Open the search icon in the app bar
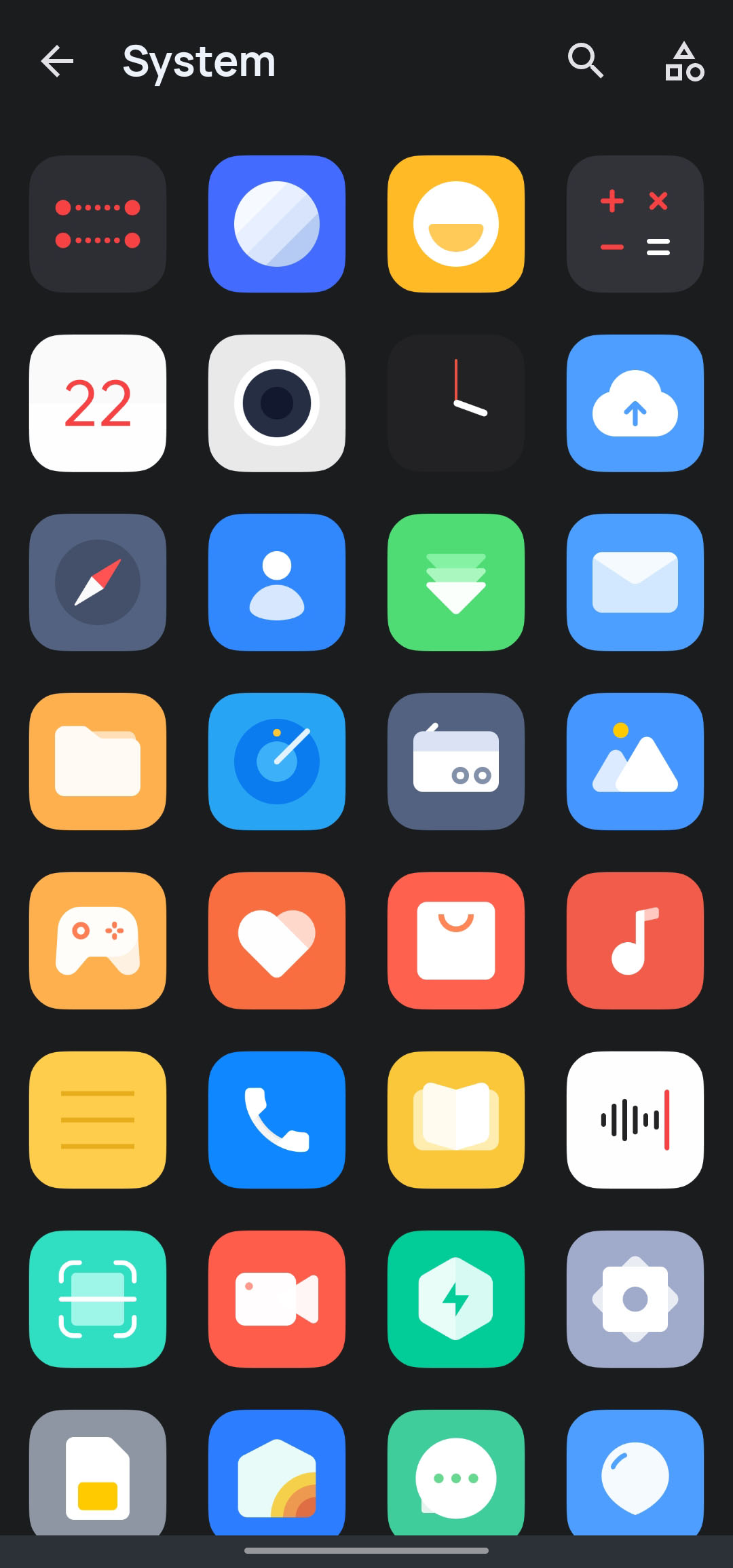Image resolution: width=733 pixels, height=1568 pixels. coord(585,62)
